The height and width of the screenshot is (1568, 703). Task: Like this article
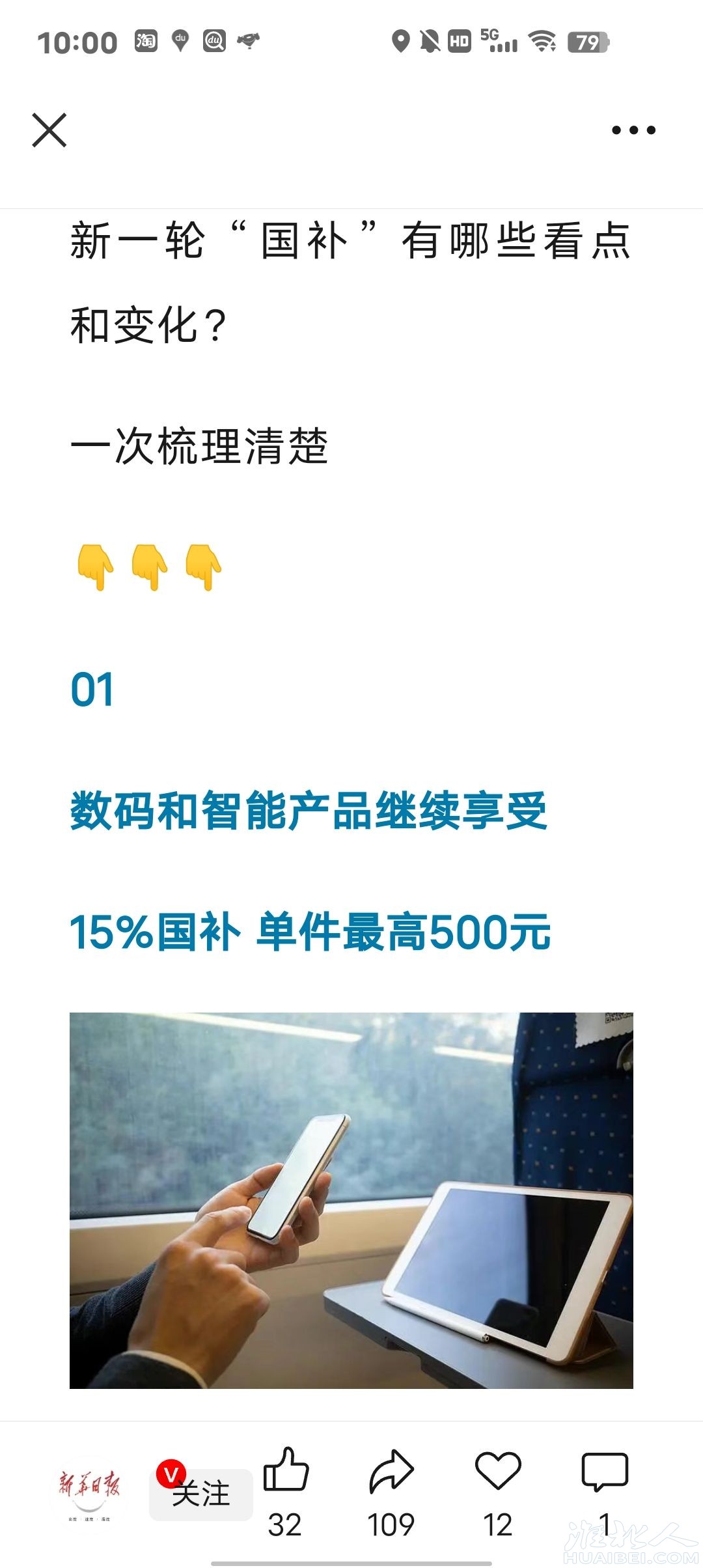(286, 1470)
